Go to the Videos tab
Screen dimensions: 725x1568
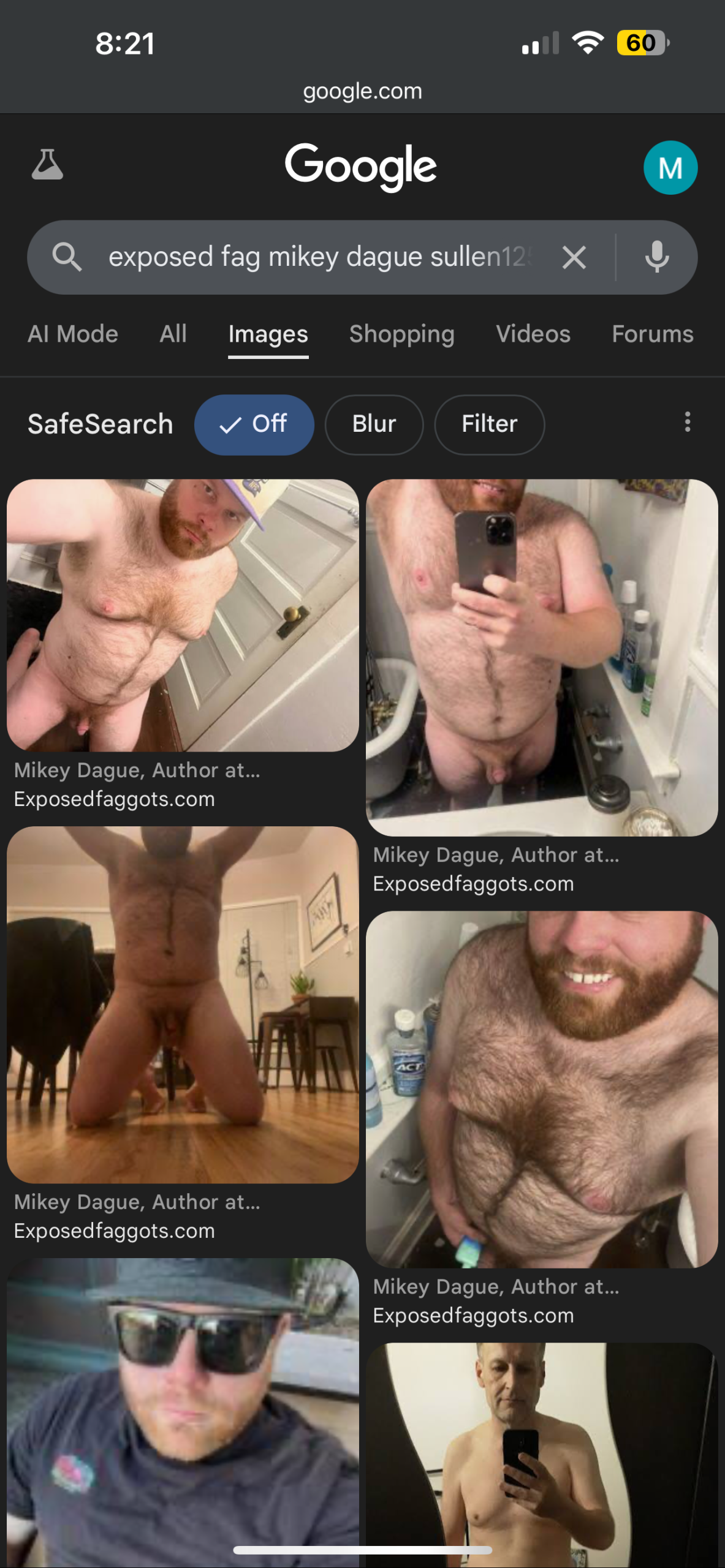(533, 334)
